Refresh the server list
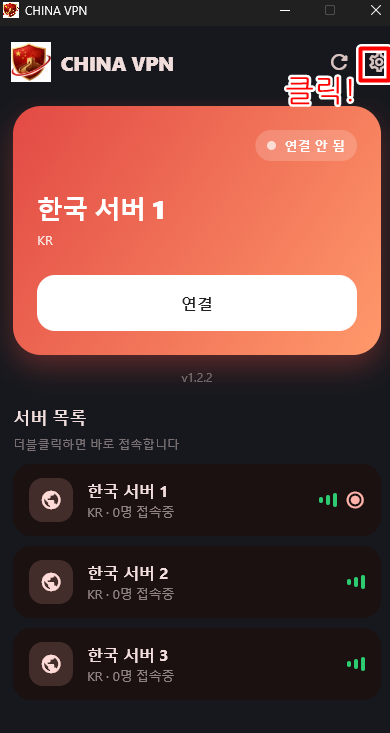The width and height of the screenshot is (390, 733). pos(339,62)
